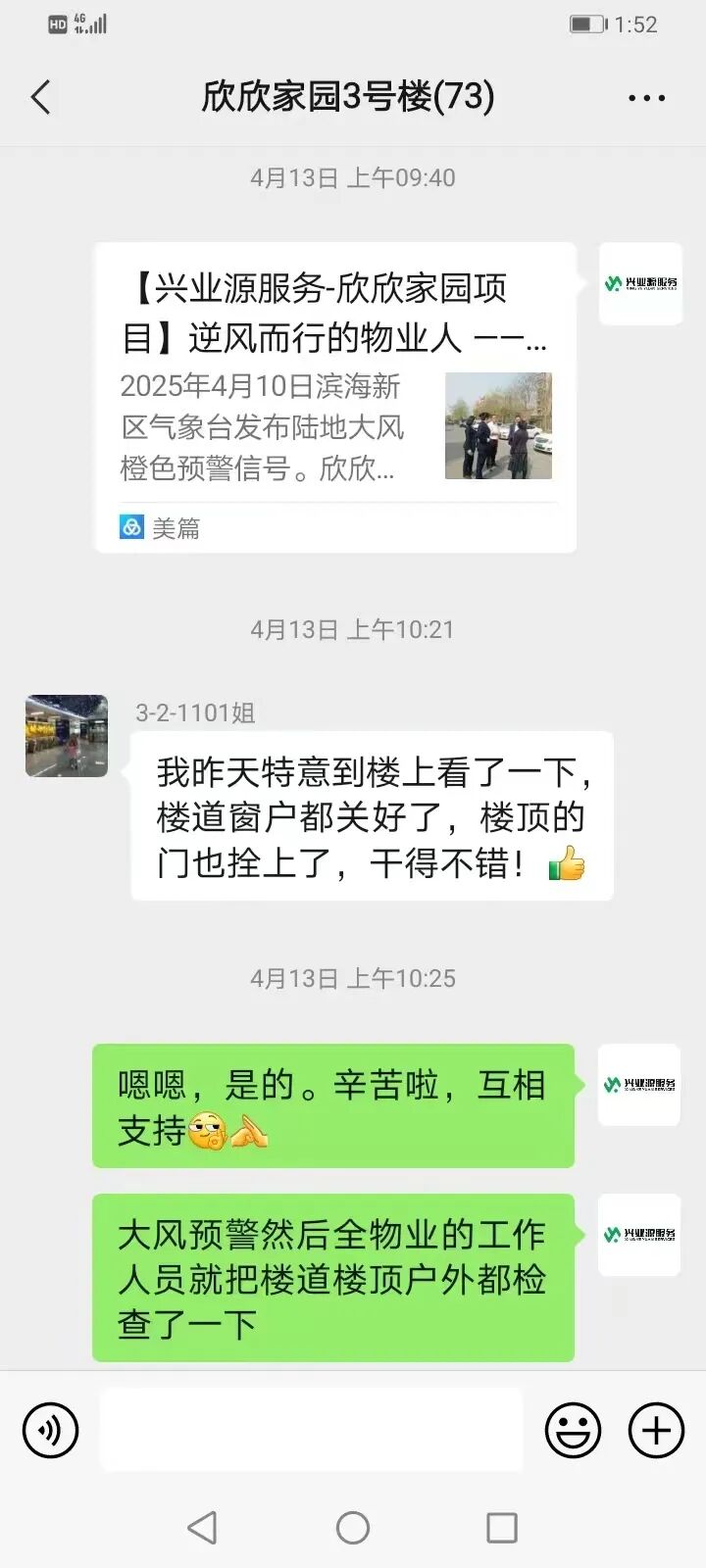Open the group chat options menu
The height and width of the screenshot is (1568, 706).
[646, 97]
